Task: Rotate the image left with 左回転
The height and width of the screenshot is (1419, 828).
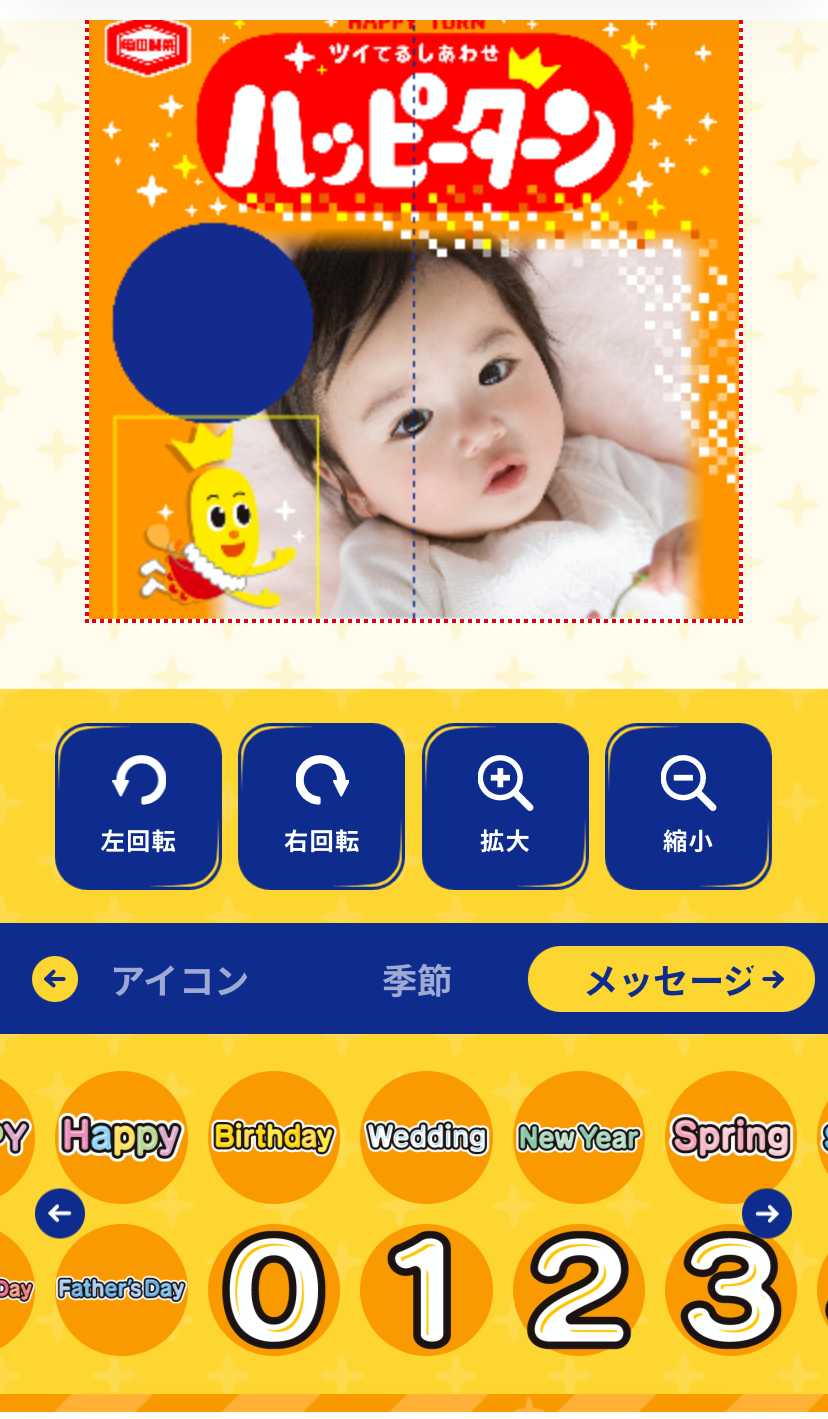Action: click(x=138, y=806)
